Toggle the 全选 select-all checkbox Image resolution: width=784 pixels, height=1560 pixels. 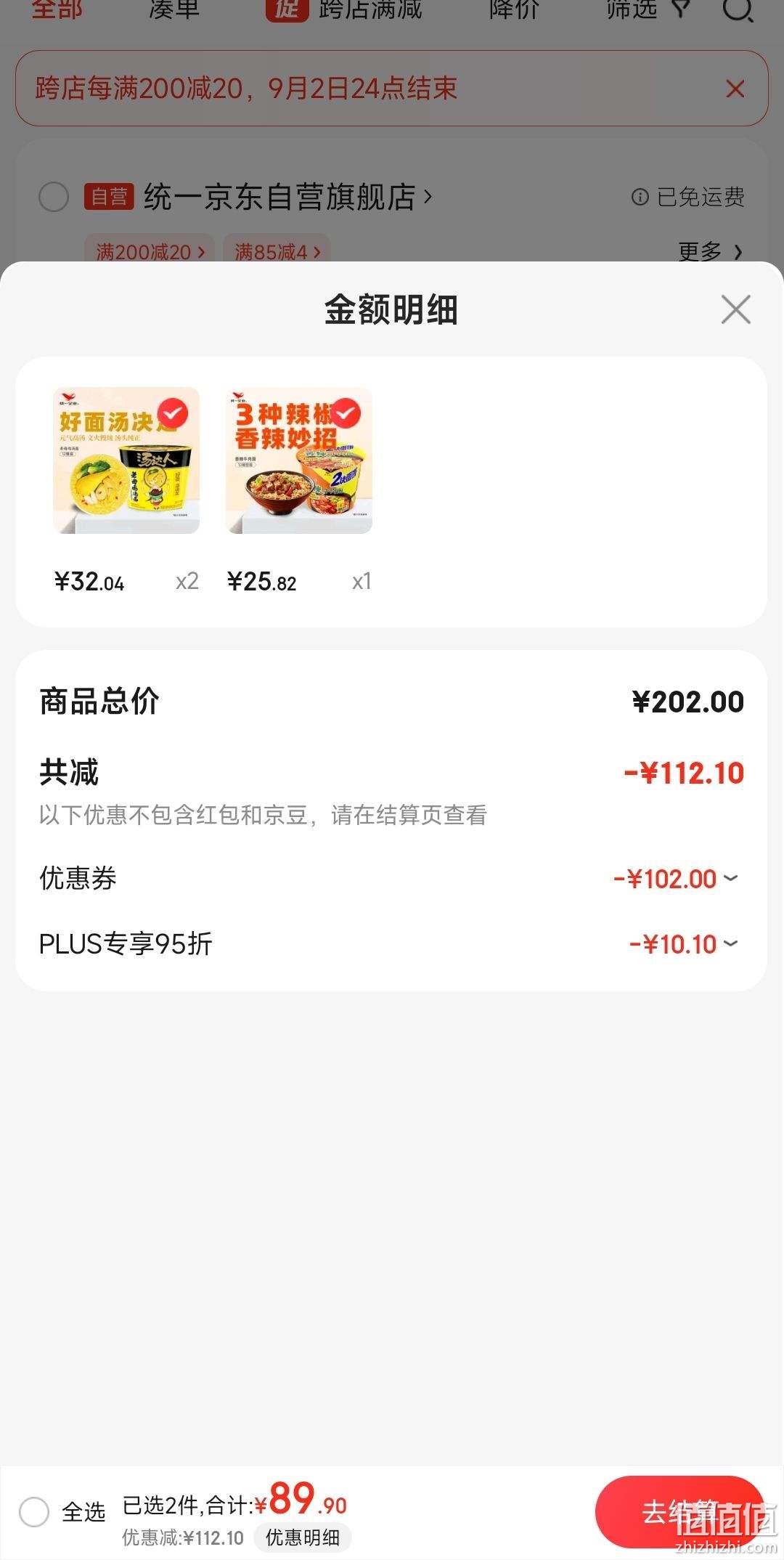click(34, 1511)
